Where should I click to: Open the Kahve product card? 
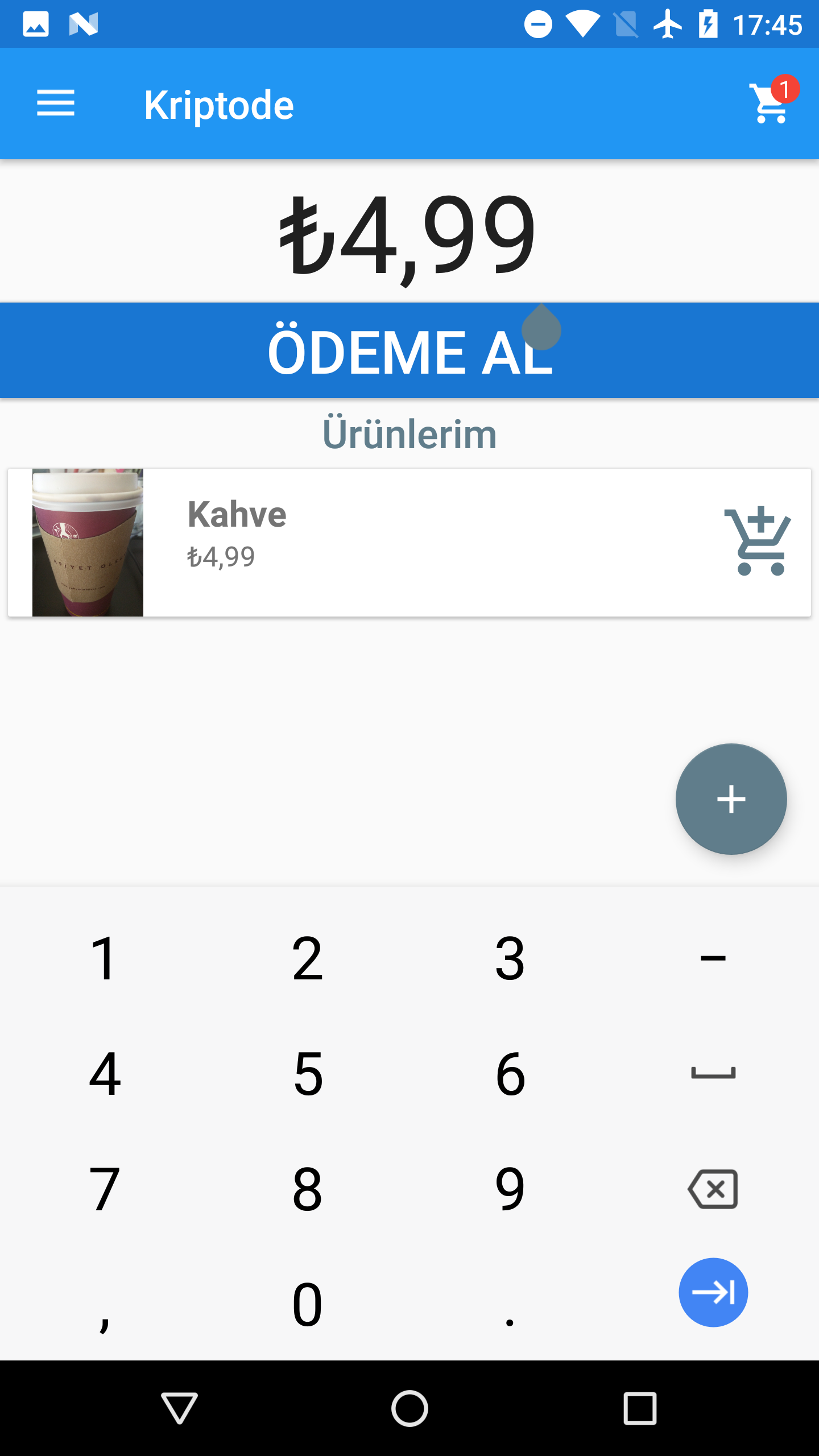[x=398, y=541]
